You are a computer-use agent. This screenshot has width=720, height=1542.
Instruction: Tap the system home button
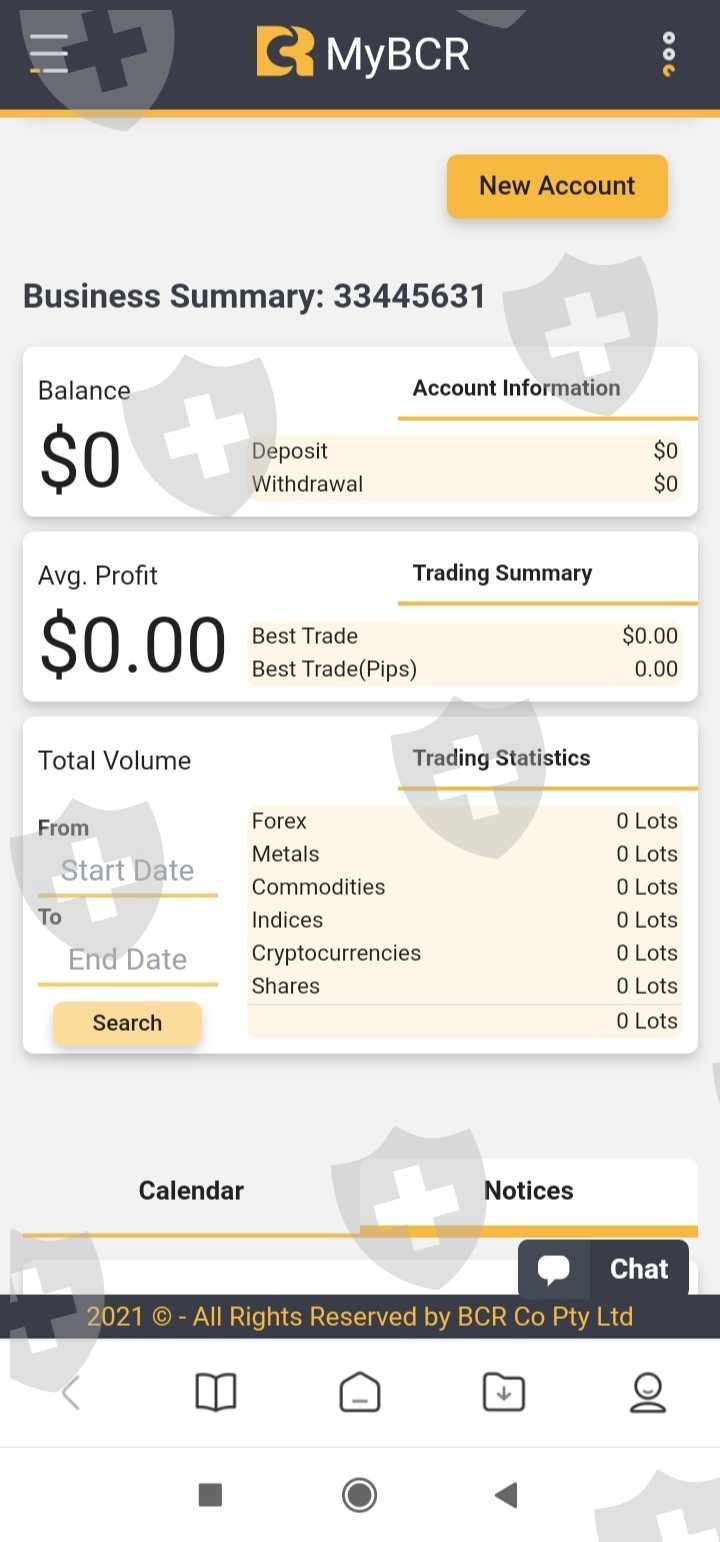359,1495
